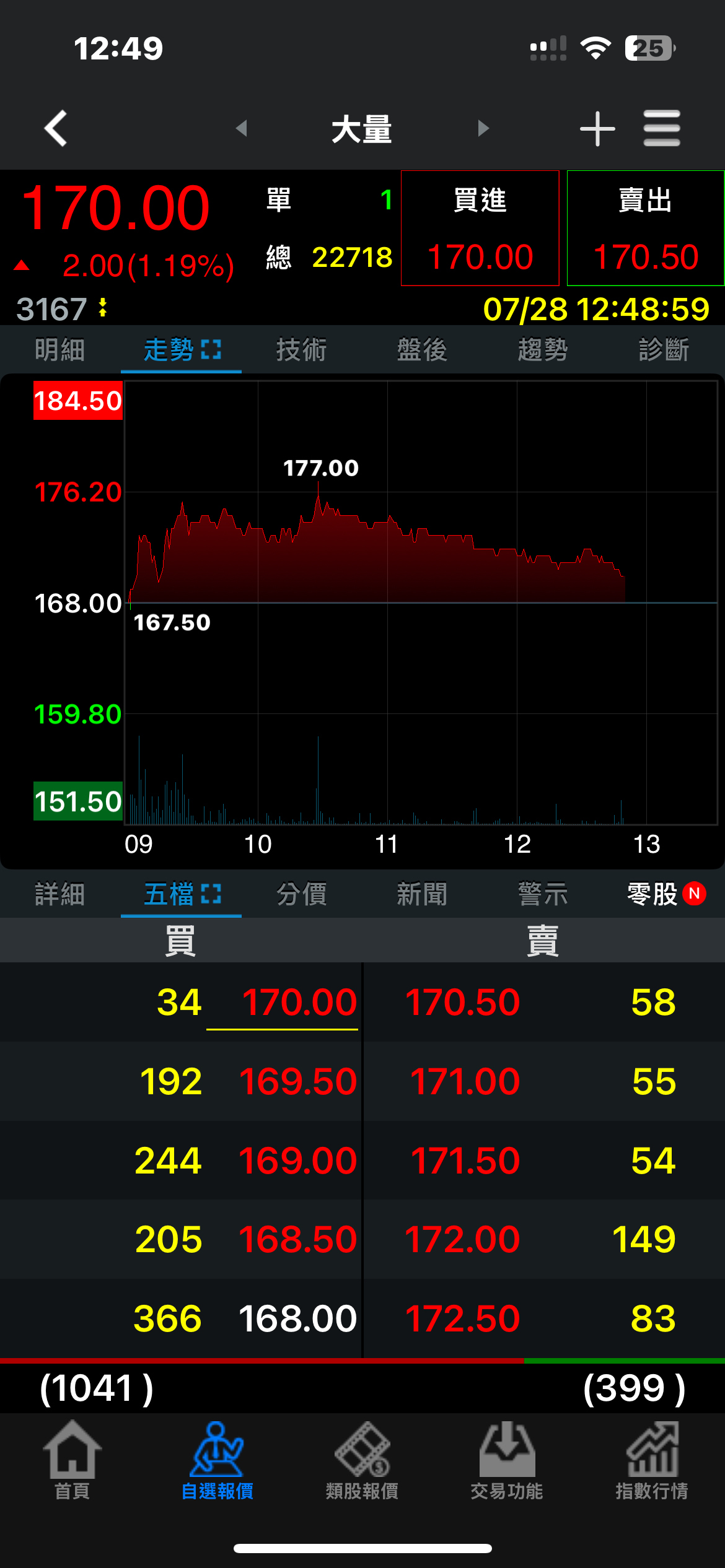Add stock with the plus icon
The image size is (725, 1568).
click(597, 129)
